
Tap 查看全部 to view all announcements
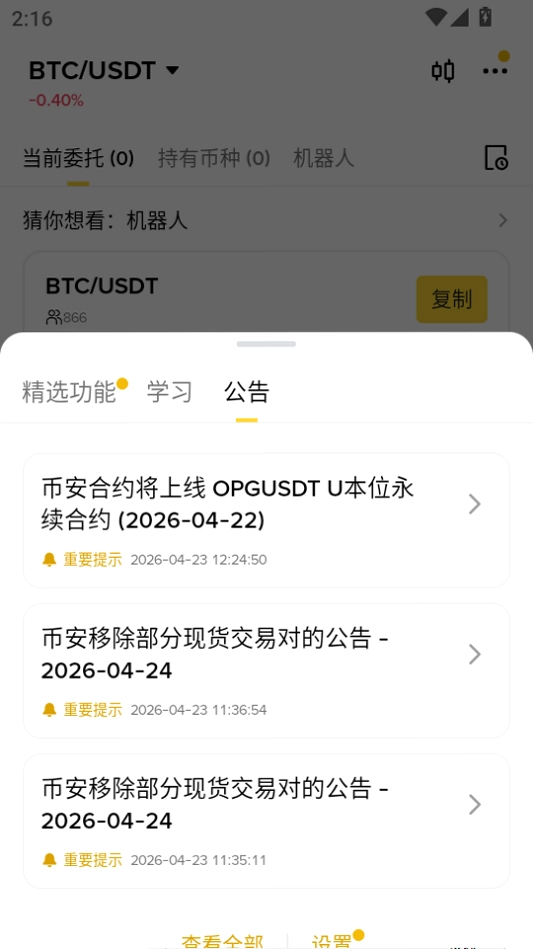(222, 941)
